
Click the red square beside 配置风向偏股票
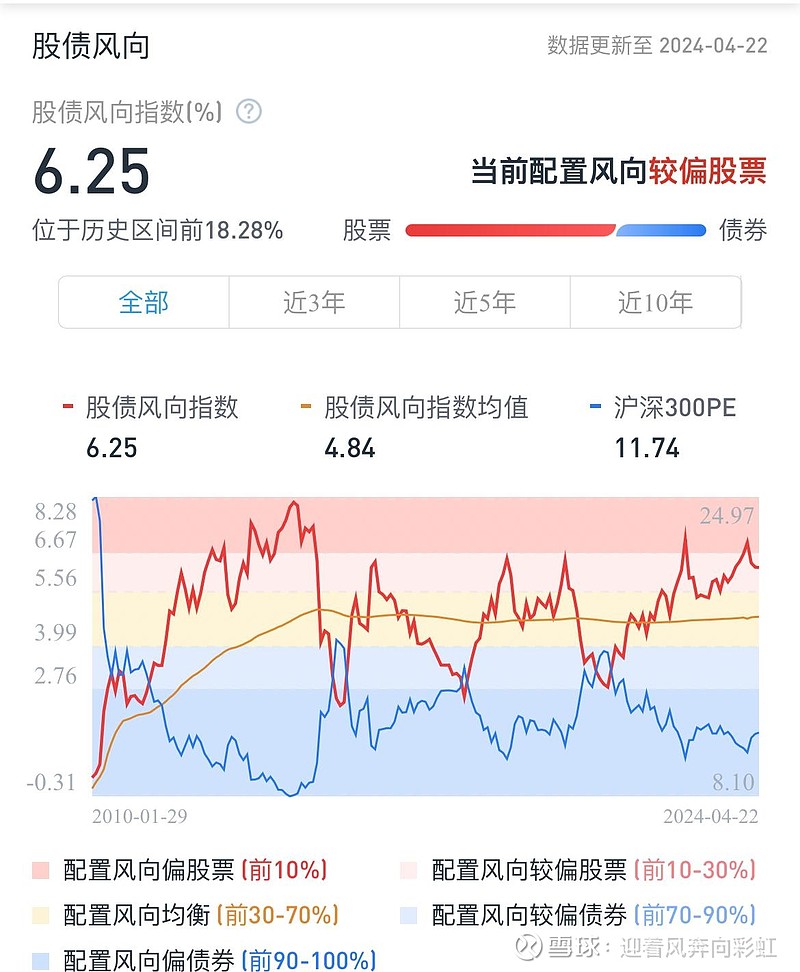41,870
